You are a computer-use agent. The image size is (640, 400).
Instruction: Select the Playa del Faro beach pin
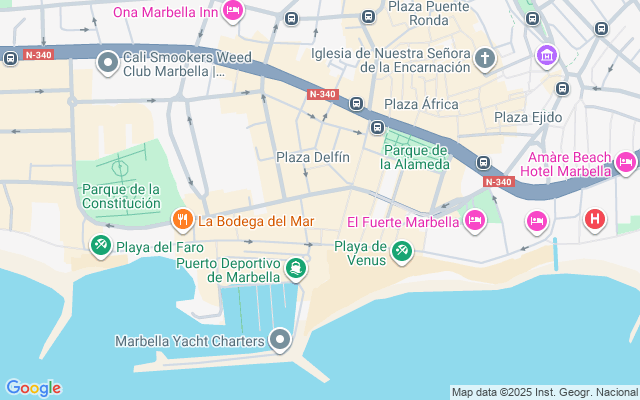100,245
